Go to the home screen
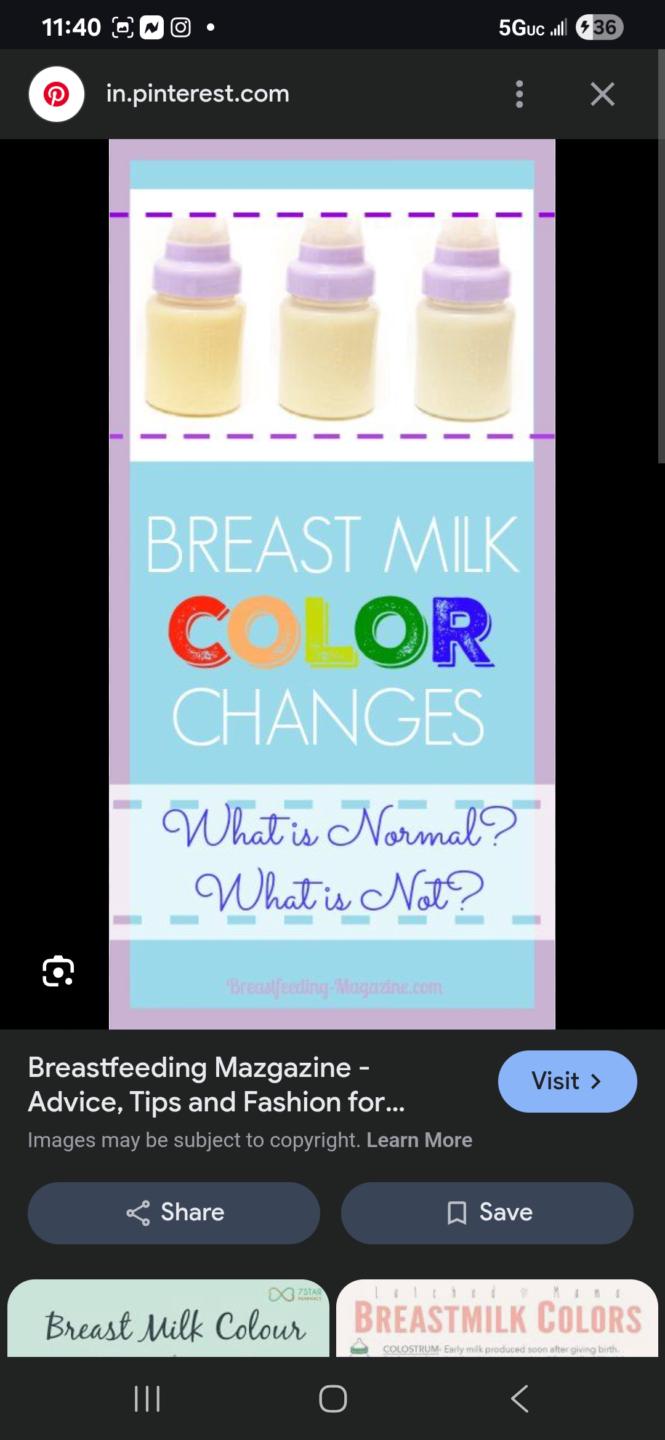665x1440 pixels. [333, 1398]
